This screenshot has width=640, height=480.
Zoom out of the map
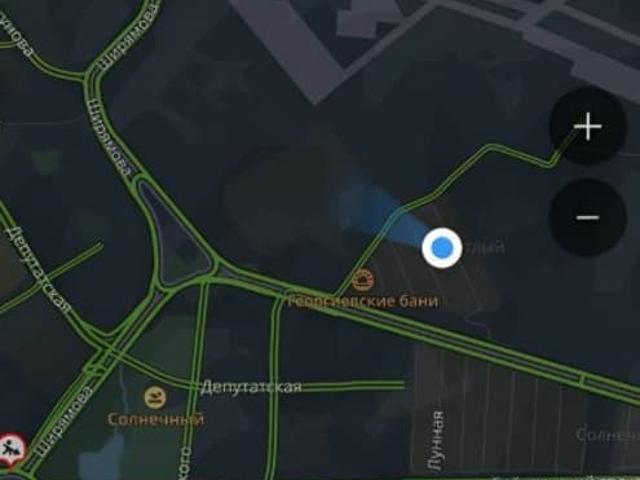587,217
